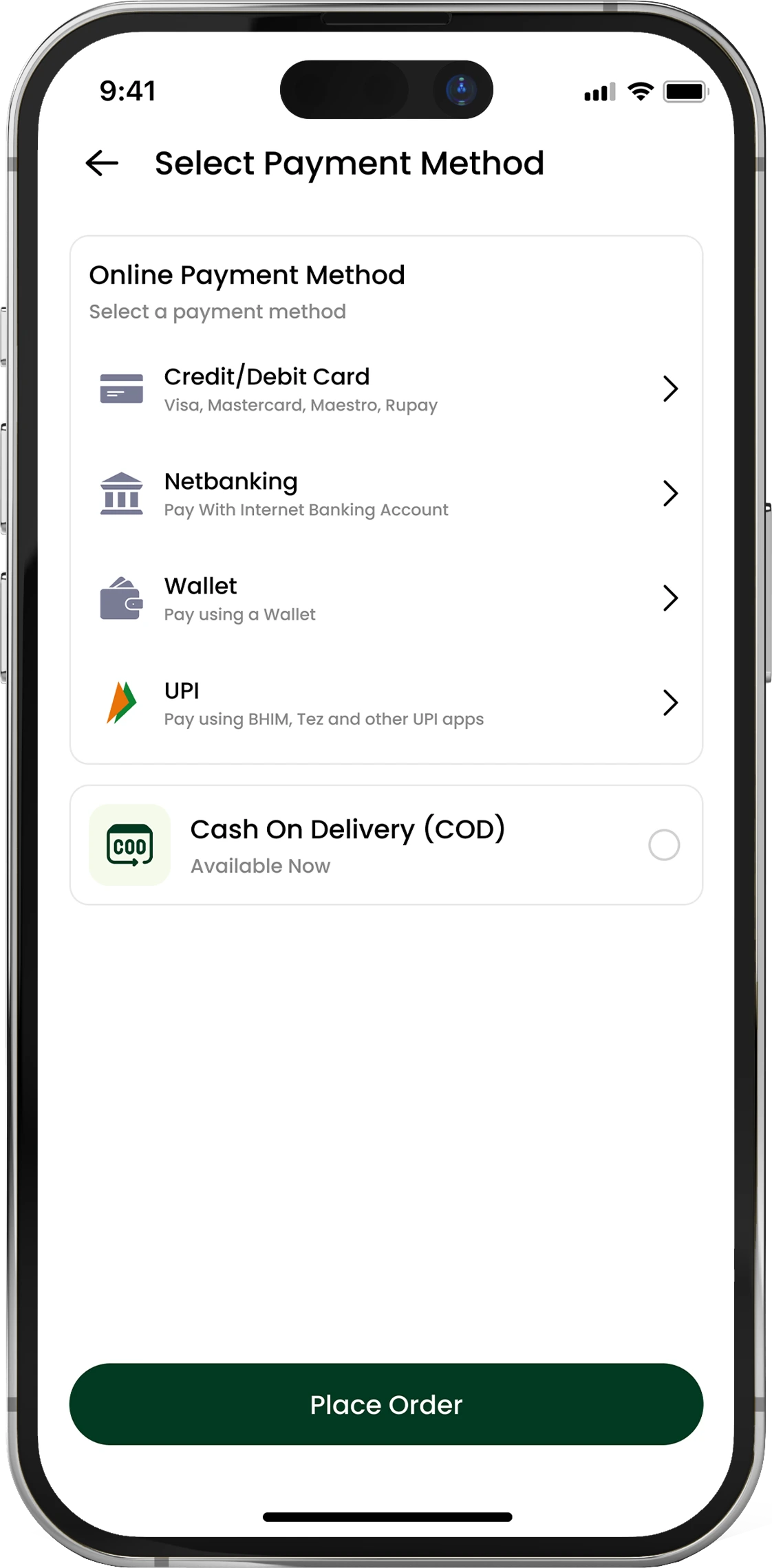Pay using the UPI option

pos(385,703)
